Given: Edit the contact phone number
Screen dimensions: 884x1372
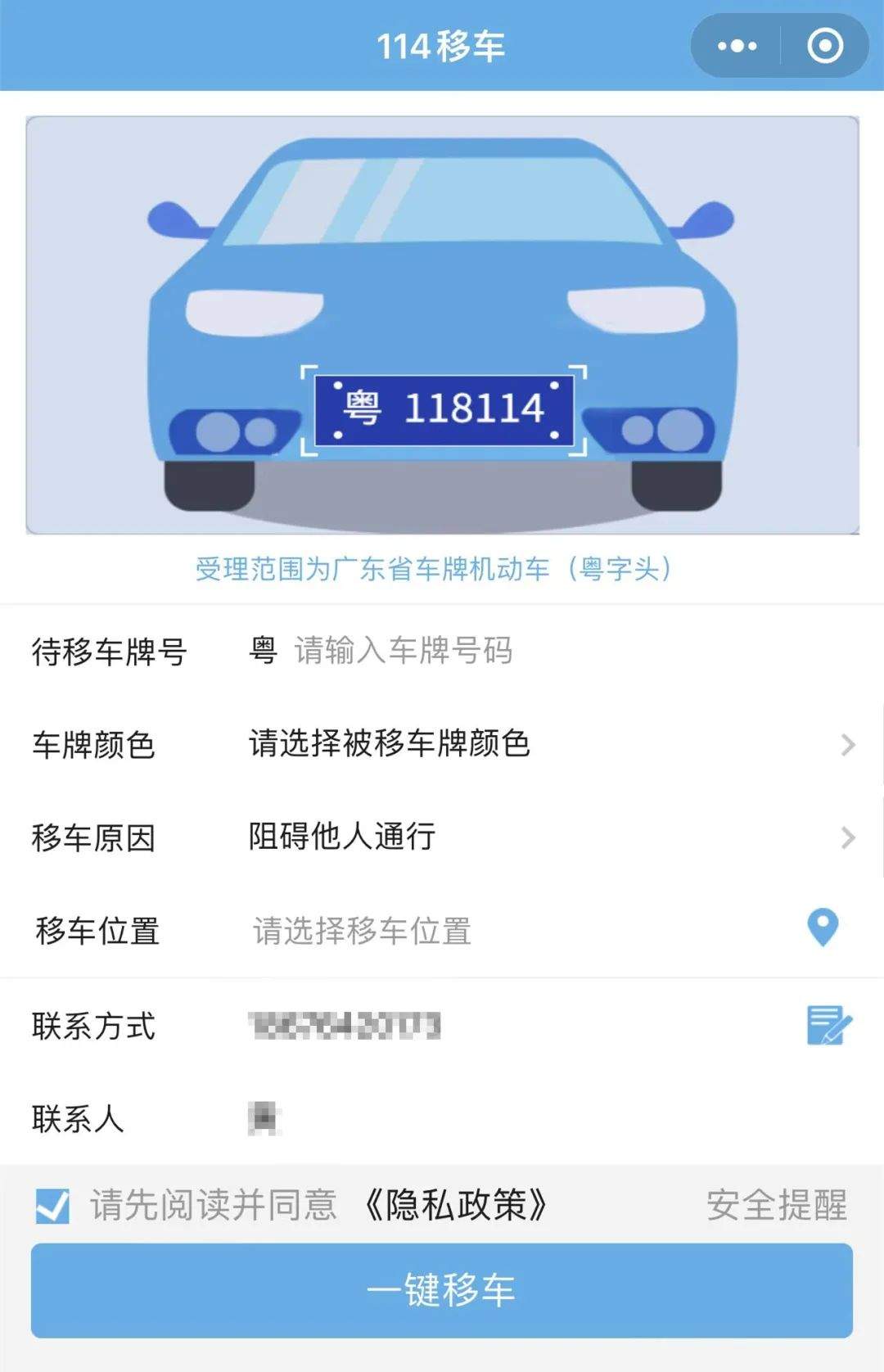Looking at the screenshot, I should pyautogui.click(x=829, y=1025).
